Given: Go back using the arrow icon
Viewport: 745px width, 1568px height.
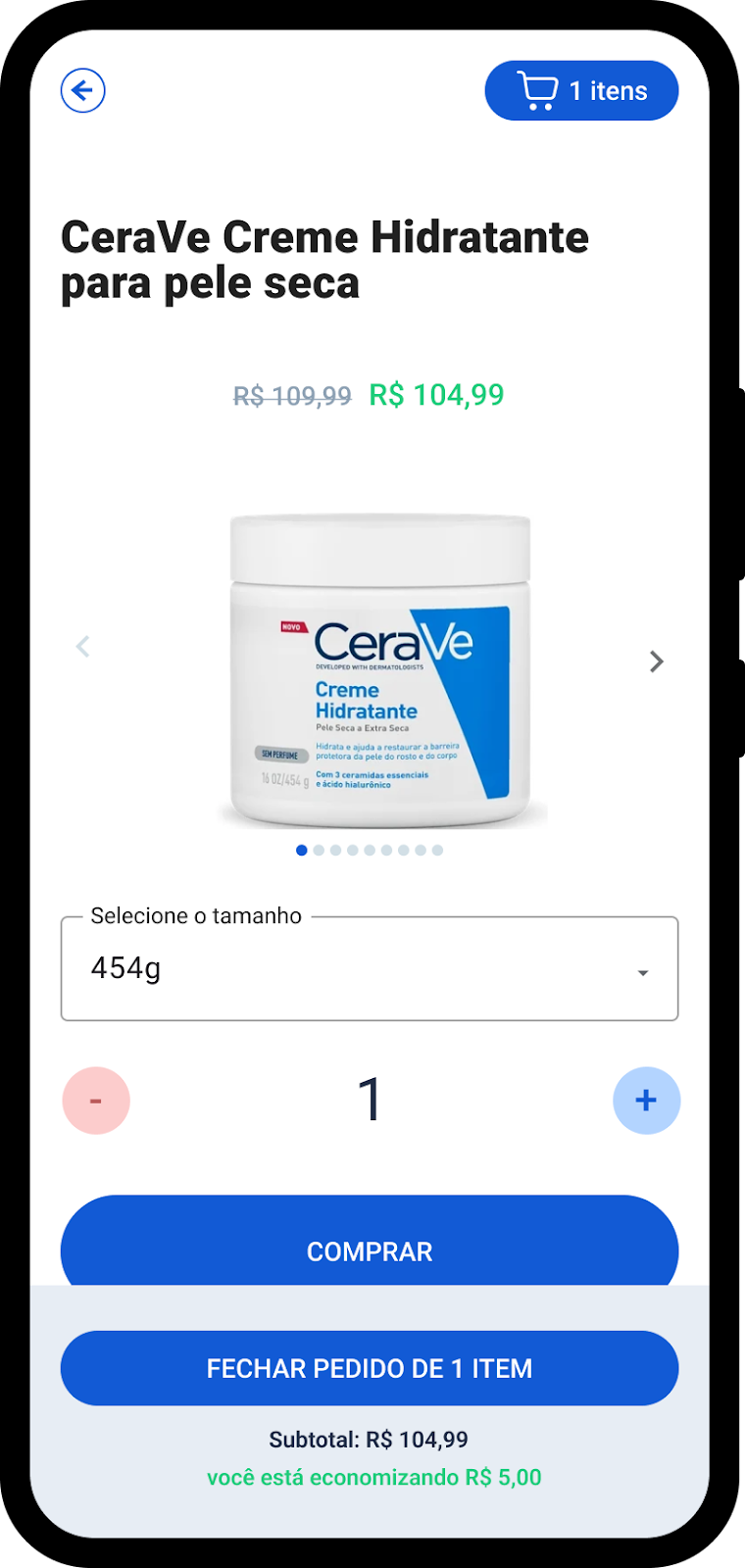Looking at the screenshot, I should point(82,91).
